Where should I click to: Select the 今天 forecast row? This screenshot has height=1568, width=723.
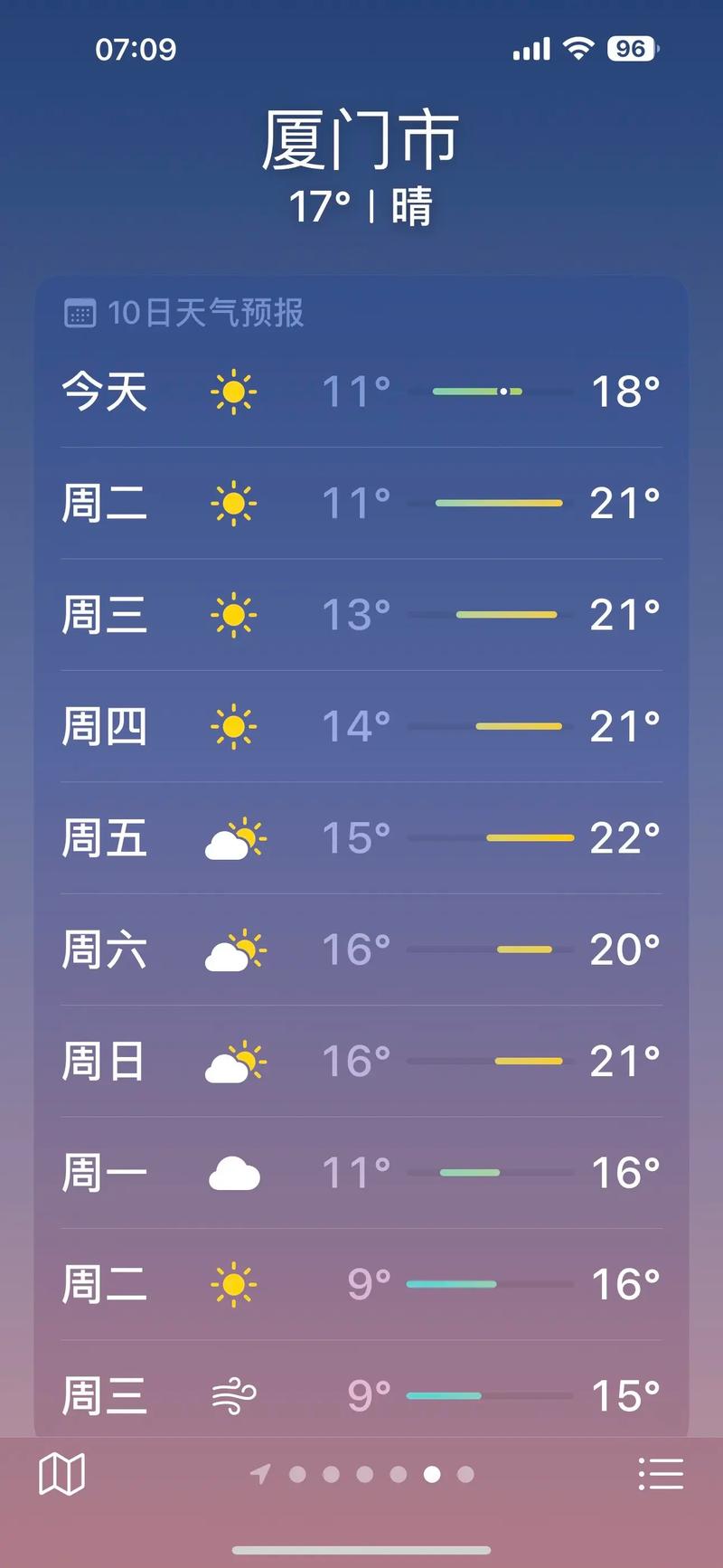361,392
